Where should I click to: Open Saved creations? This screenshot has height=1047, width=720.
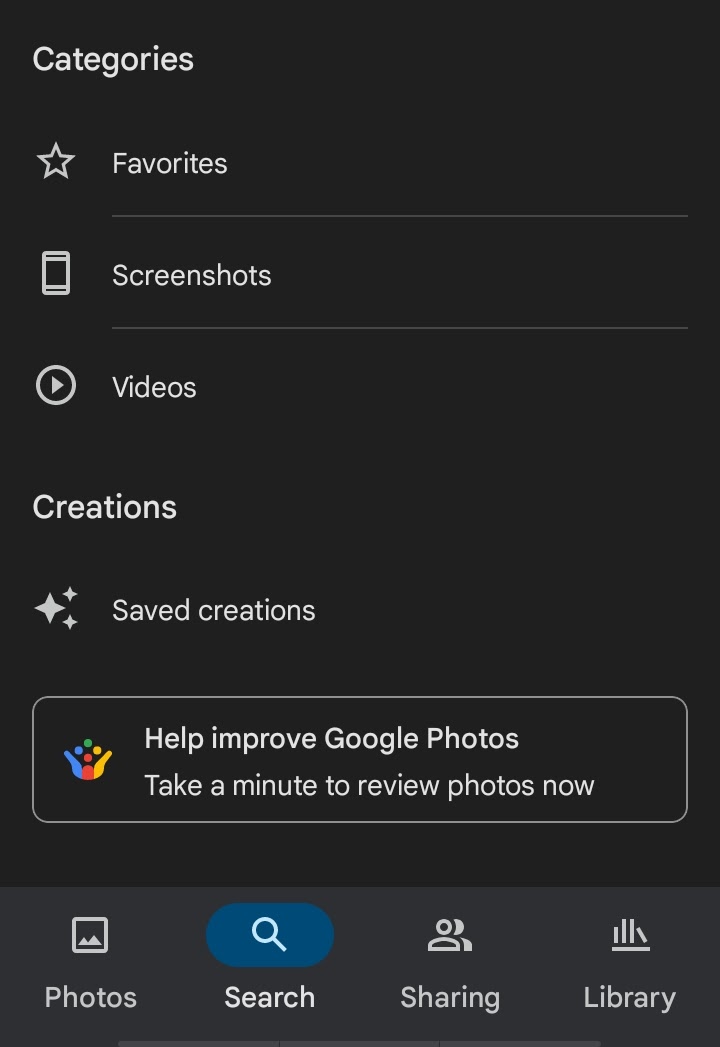(213, 610)
